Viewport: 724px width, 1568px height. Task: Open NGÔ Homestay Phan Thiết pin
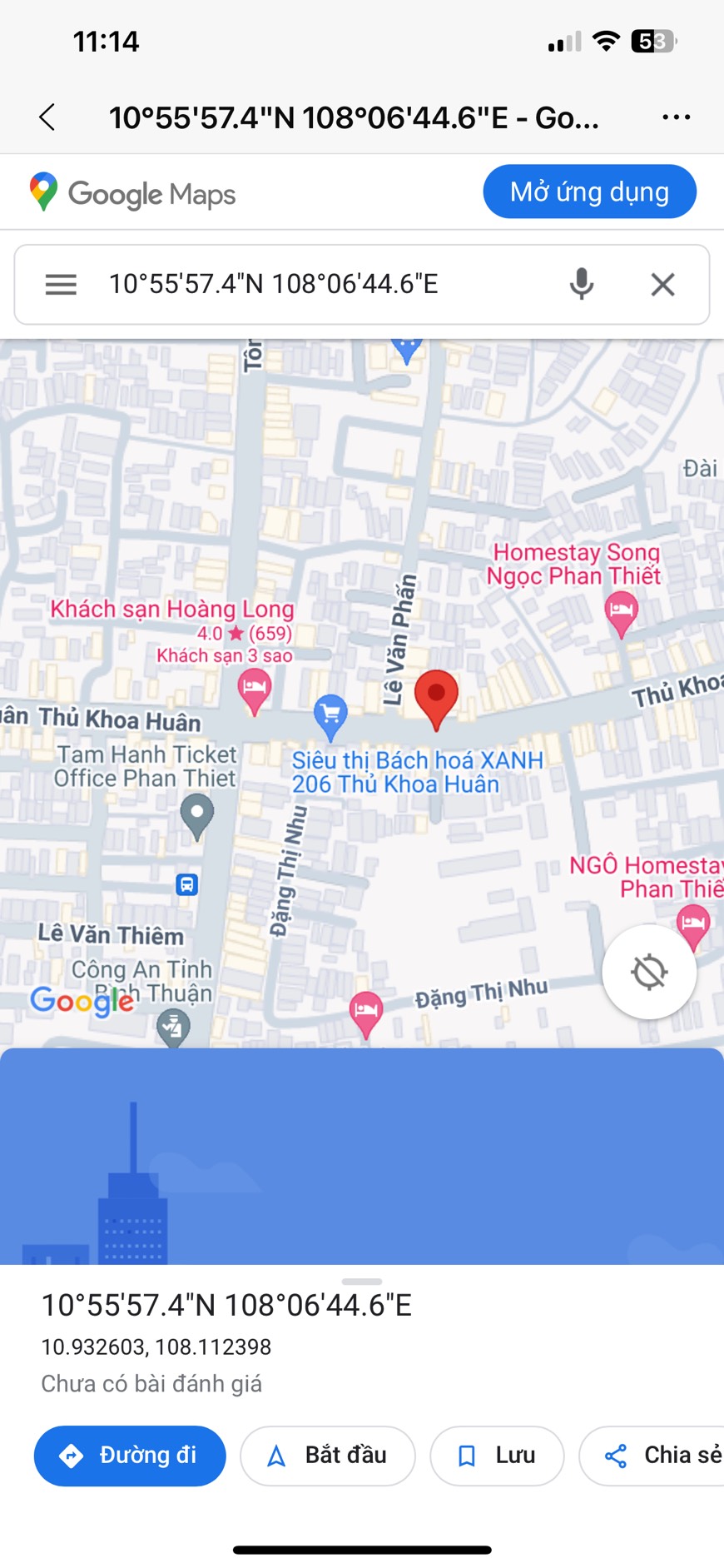pyautogui.click(x=692, y=924)
